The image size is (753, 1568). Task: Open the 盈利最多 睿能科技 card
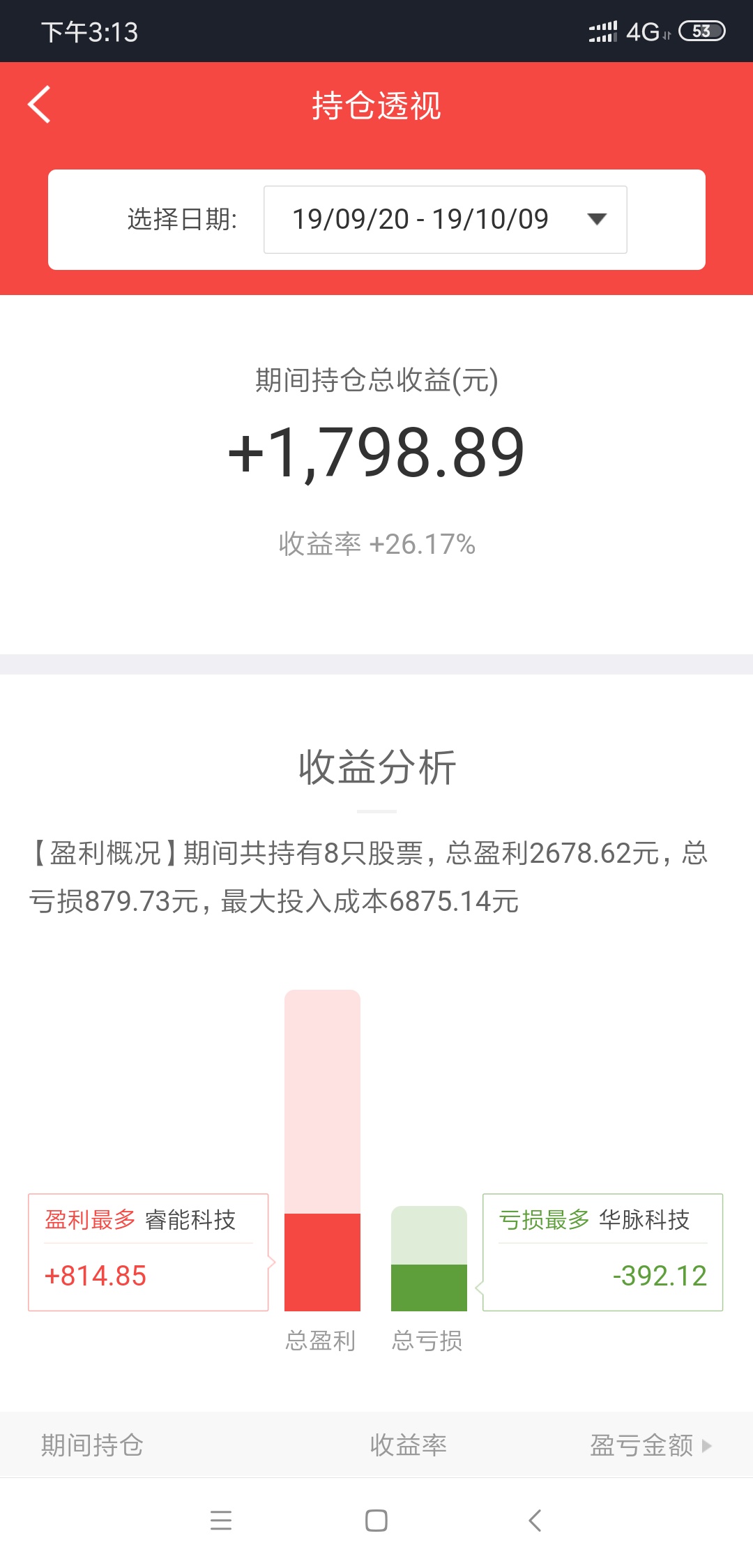pos(148,1252)
